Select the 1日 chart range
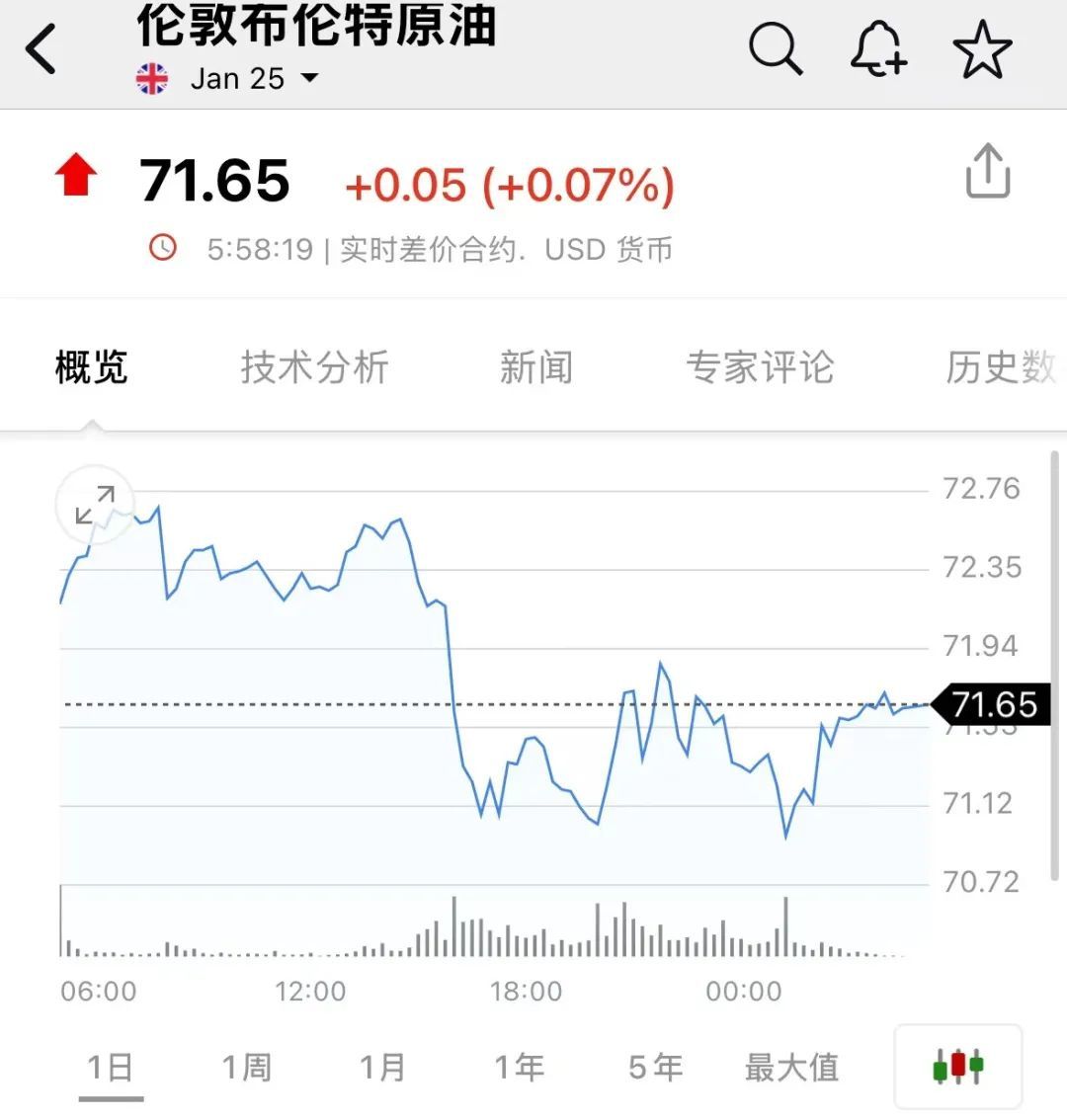Screen dimensions: 1067x1120 (x=111, y=1067)
